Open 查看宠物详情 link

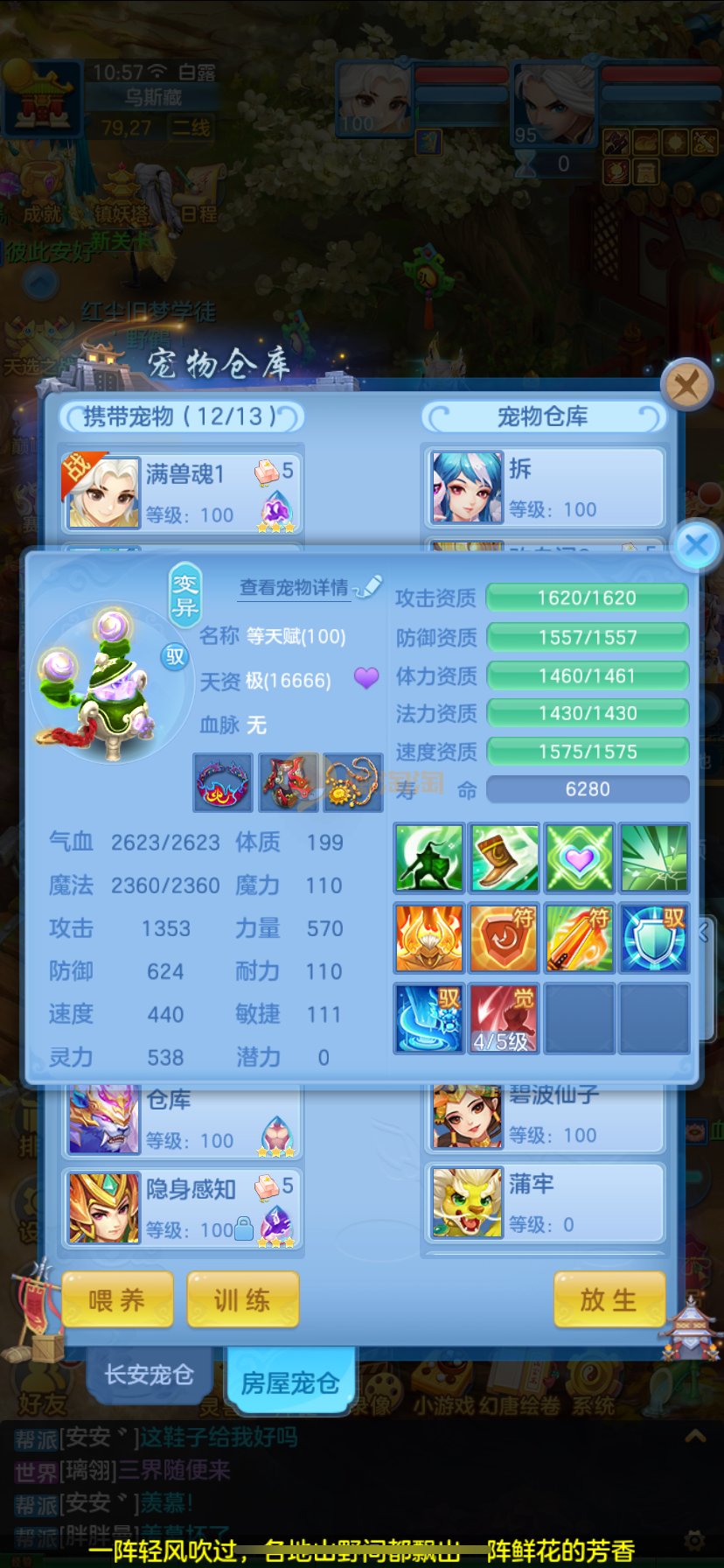coord(295,587)
